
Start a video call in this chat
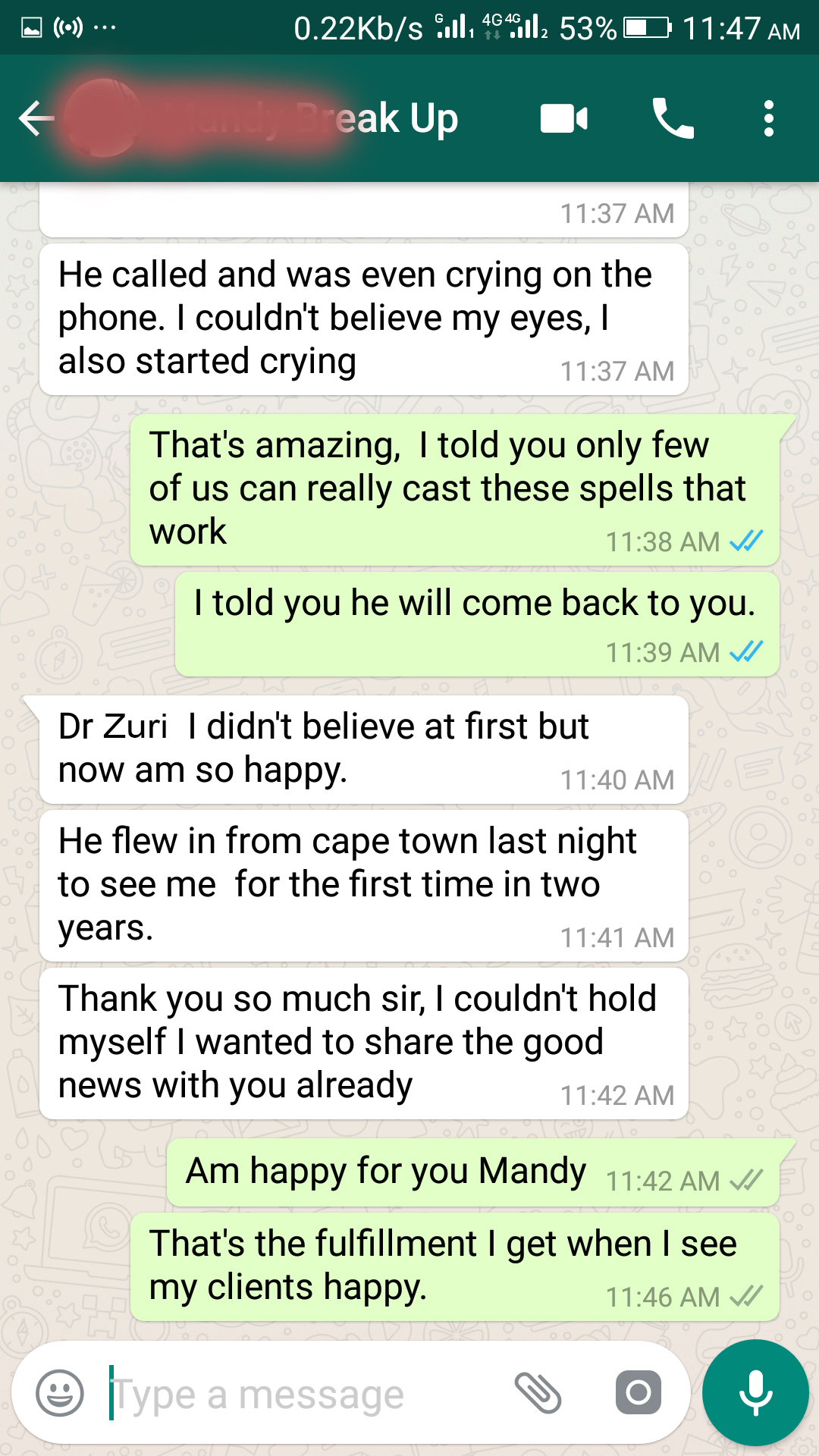click(x=563, y=119)
